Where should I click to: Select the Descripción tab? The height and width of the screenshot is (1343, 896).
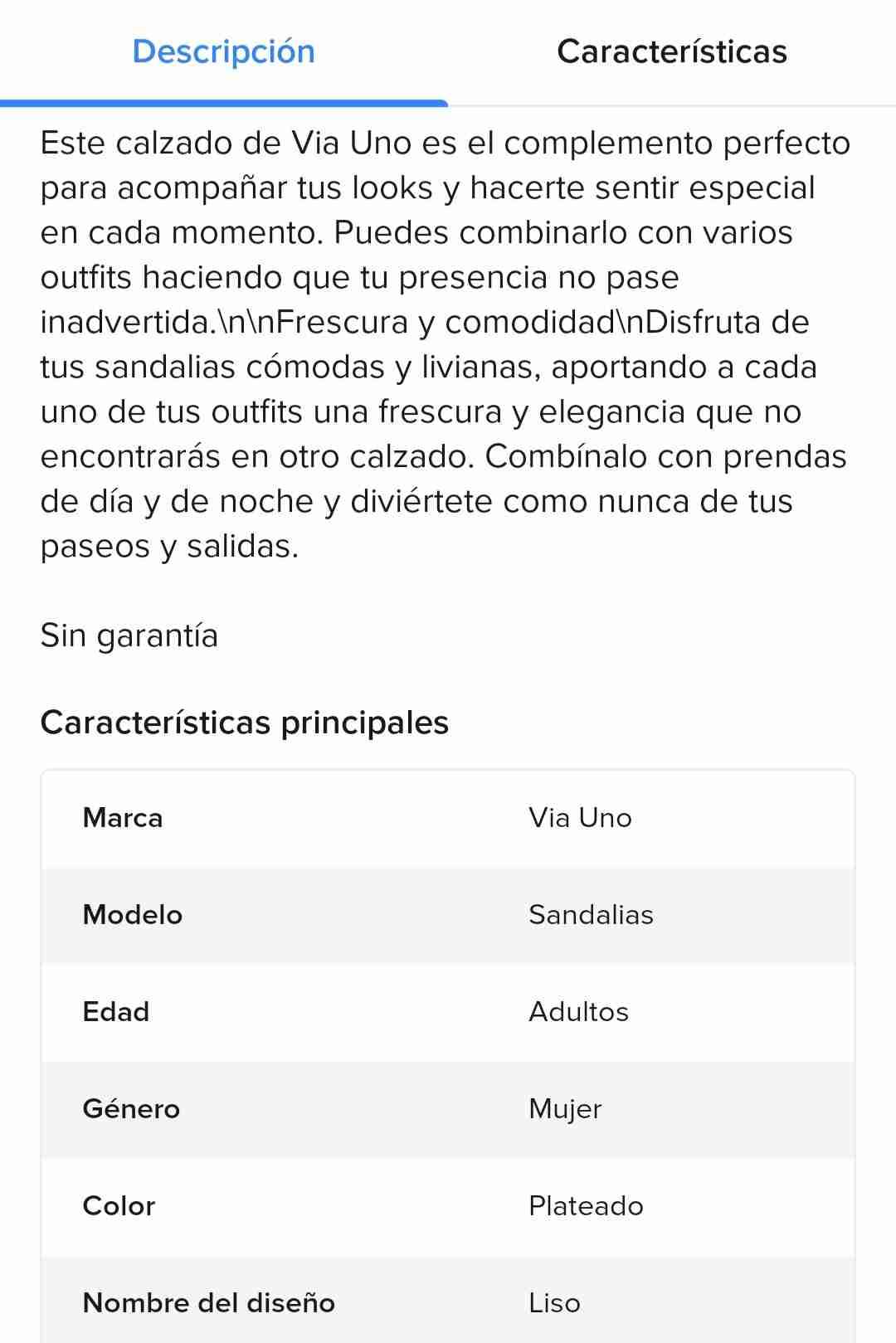224,51
